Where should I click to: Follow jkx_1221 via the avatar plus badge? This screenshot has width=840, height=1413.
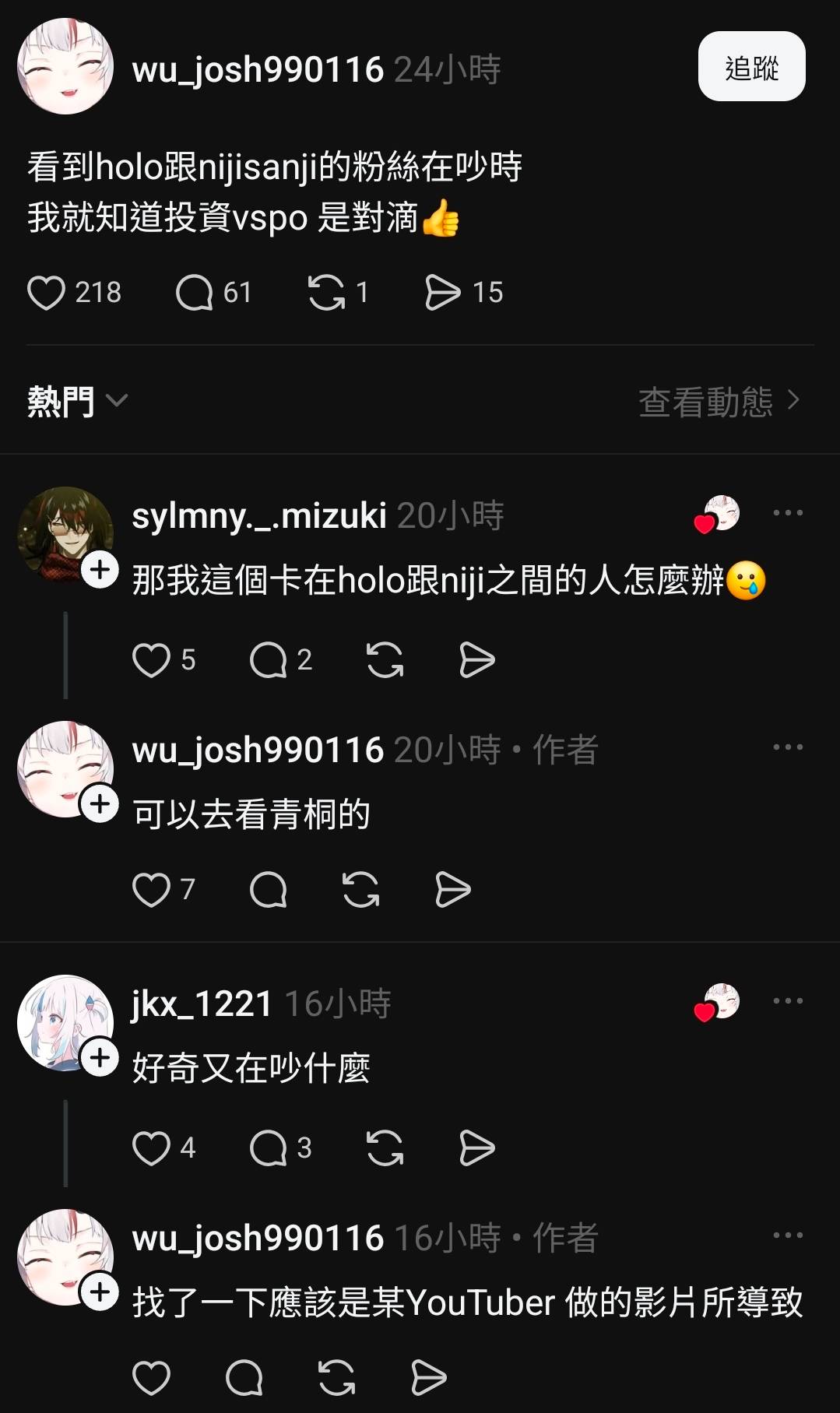point(100,1058)
